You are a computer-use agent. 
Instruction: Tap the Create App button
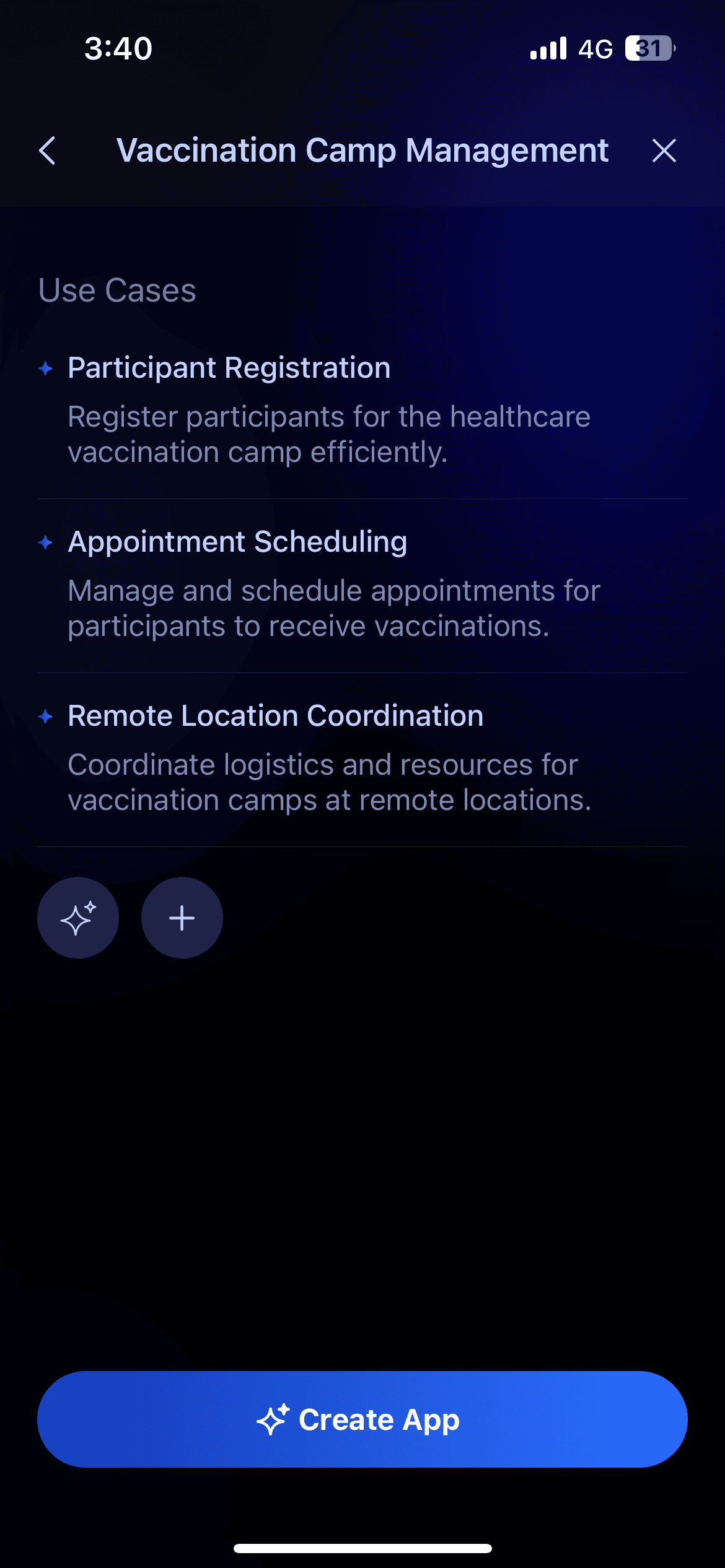click(x=362, y=1419)
